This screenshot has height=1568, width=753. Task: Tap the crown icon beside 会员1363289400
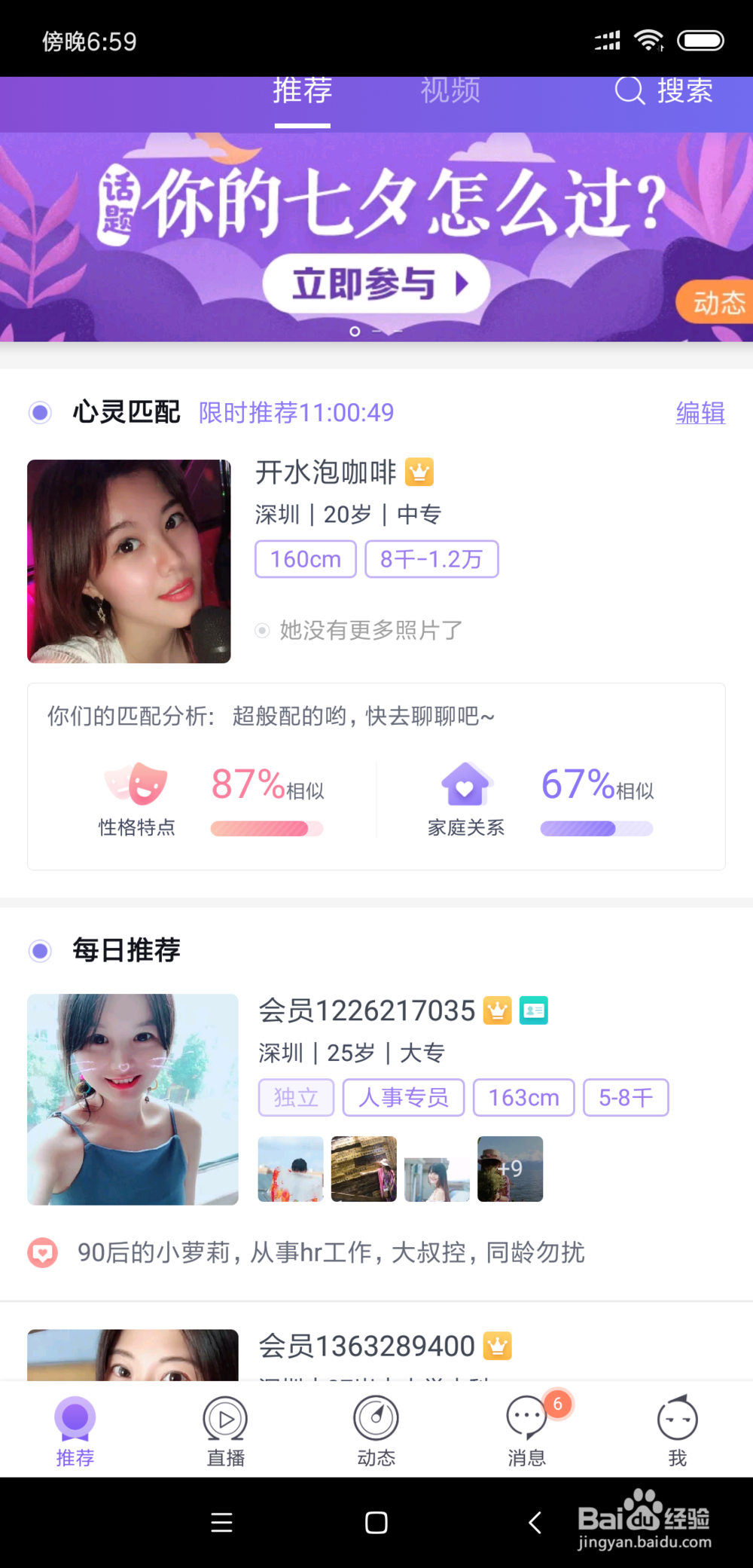click(498, 1345)
